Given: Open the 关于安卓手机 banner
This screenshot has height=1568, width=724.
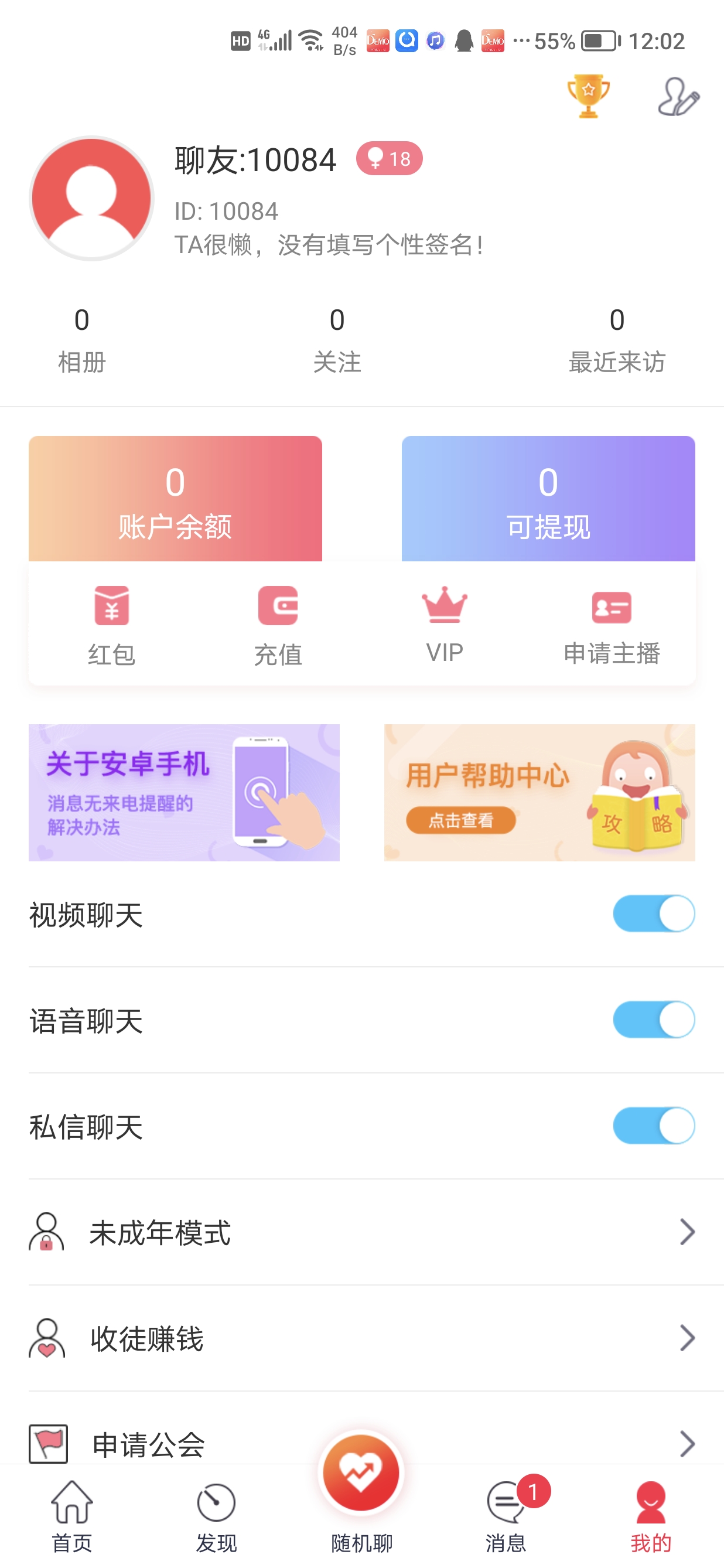Looking at the screenshot, I should click(x=184, y=793).
